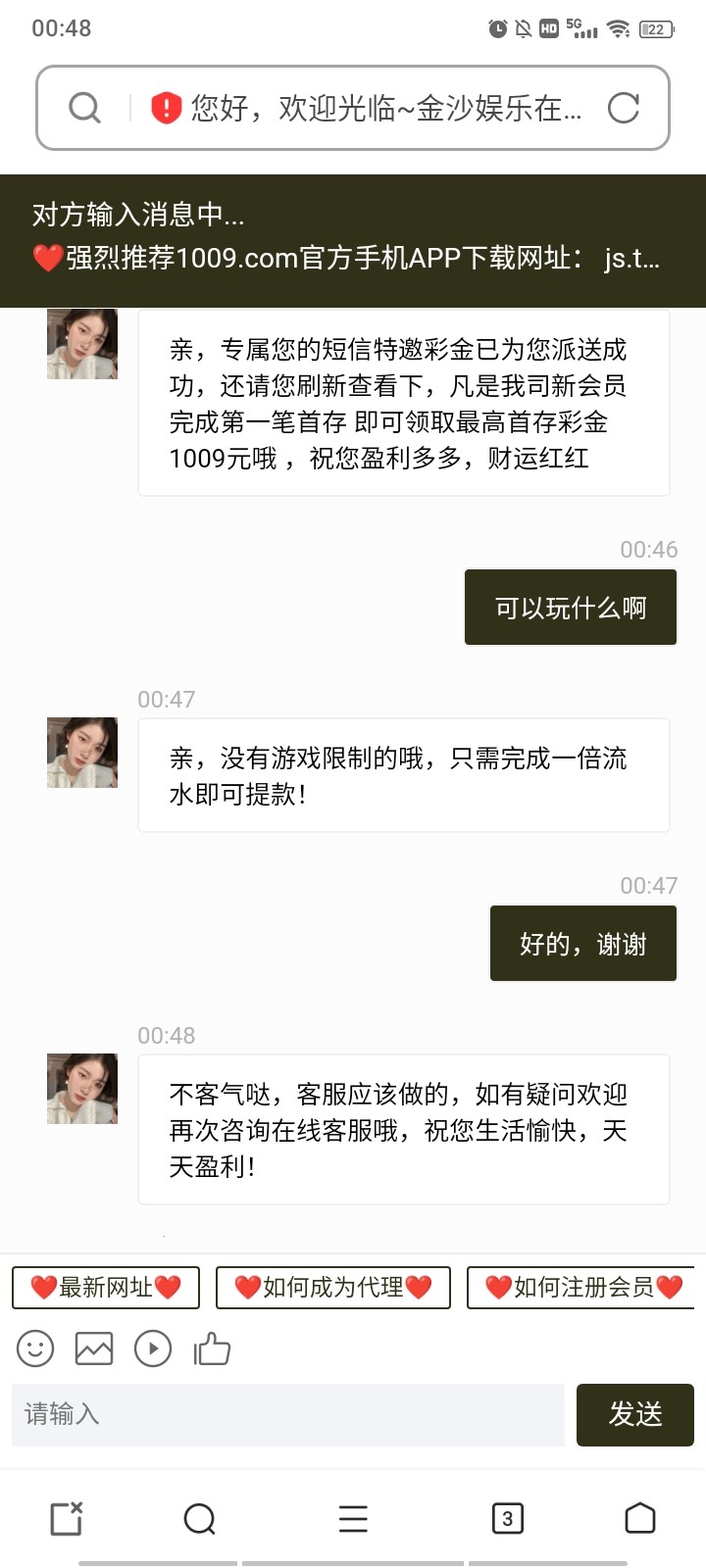Select the image attachment icon
The height and width of the screenshot is (1568, 706).
tap(94, 1348)
